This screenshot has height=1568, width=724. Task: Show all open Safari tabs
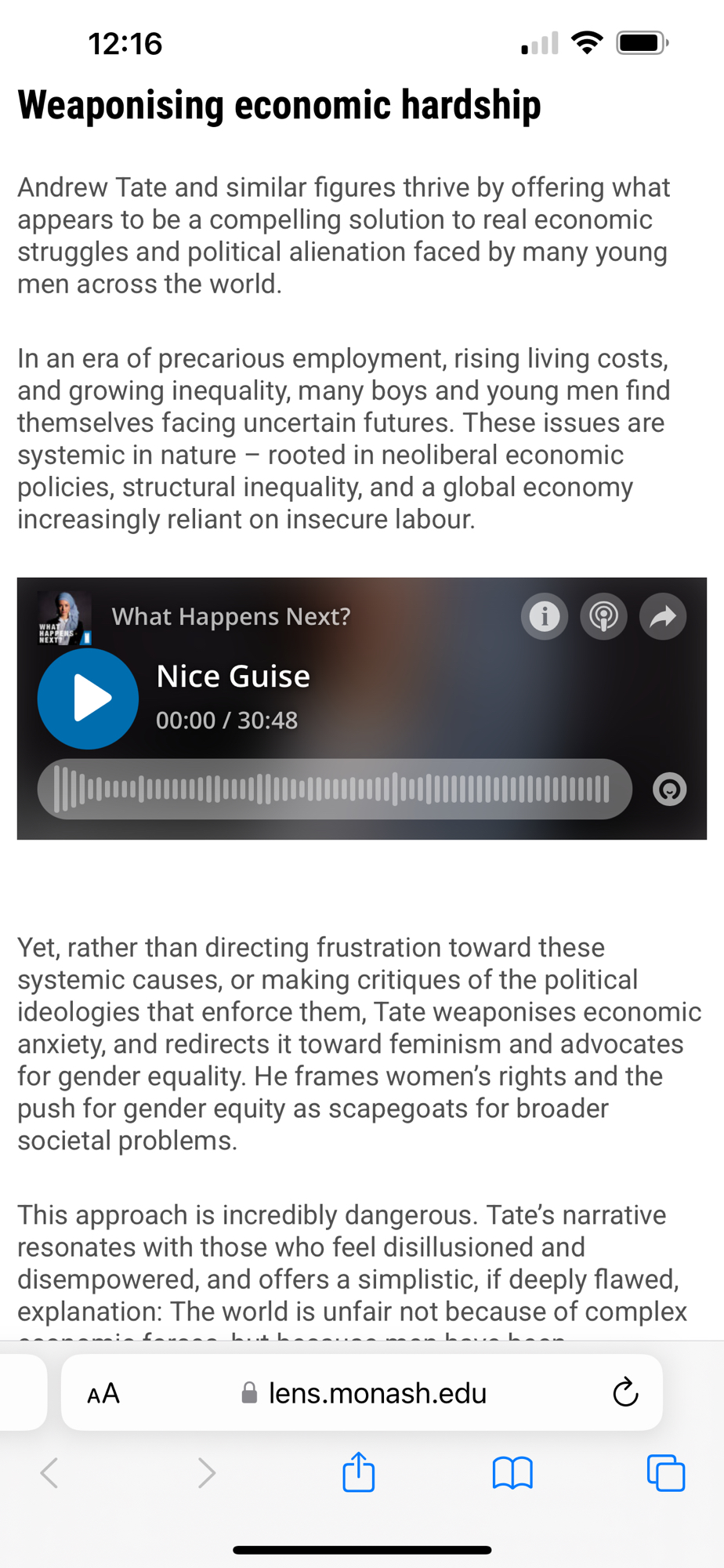click(665, 1473)
